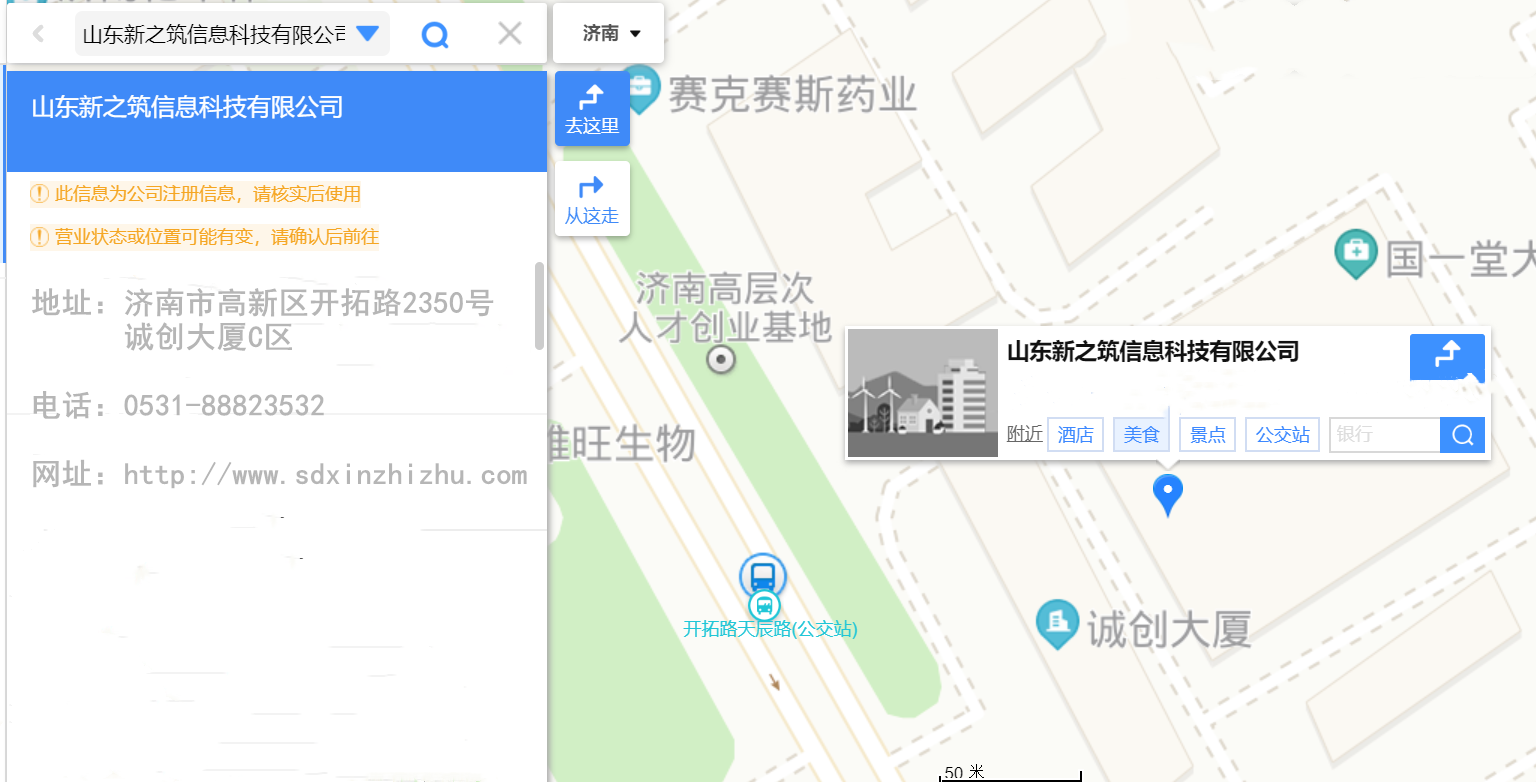
Task: Open route from the info popup arrow
Action: tap(1447, 356)
